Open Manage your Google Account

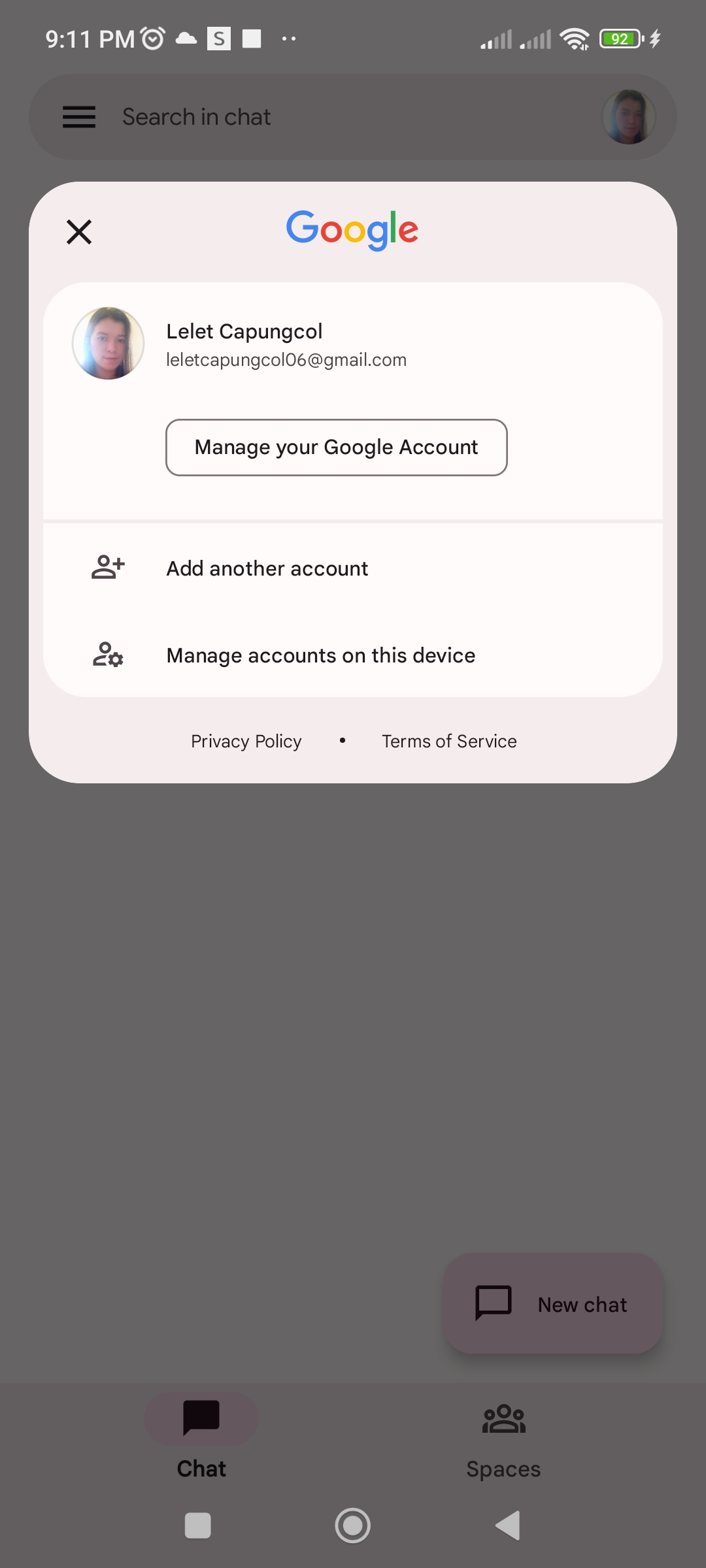(337, 448)
